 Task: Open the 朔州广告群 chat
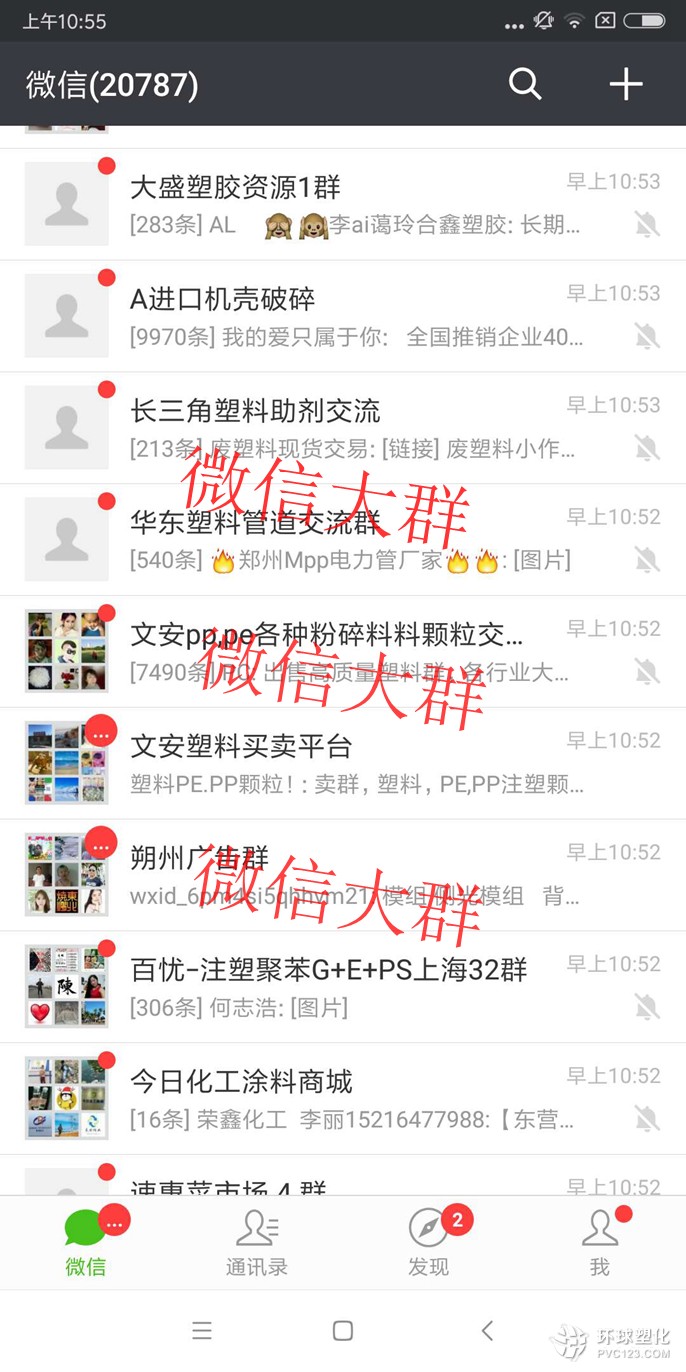click(343, 876)
